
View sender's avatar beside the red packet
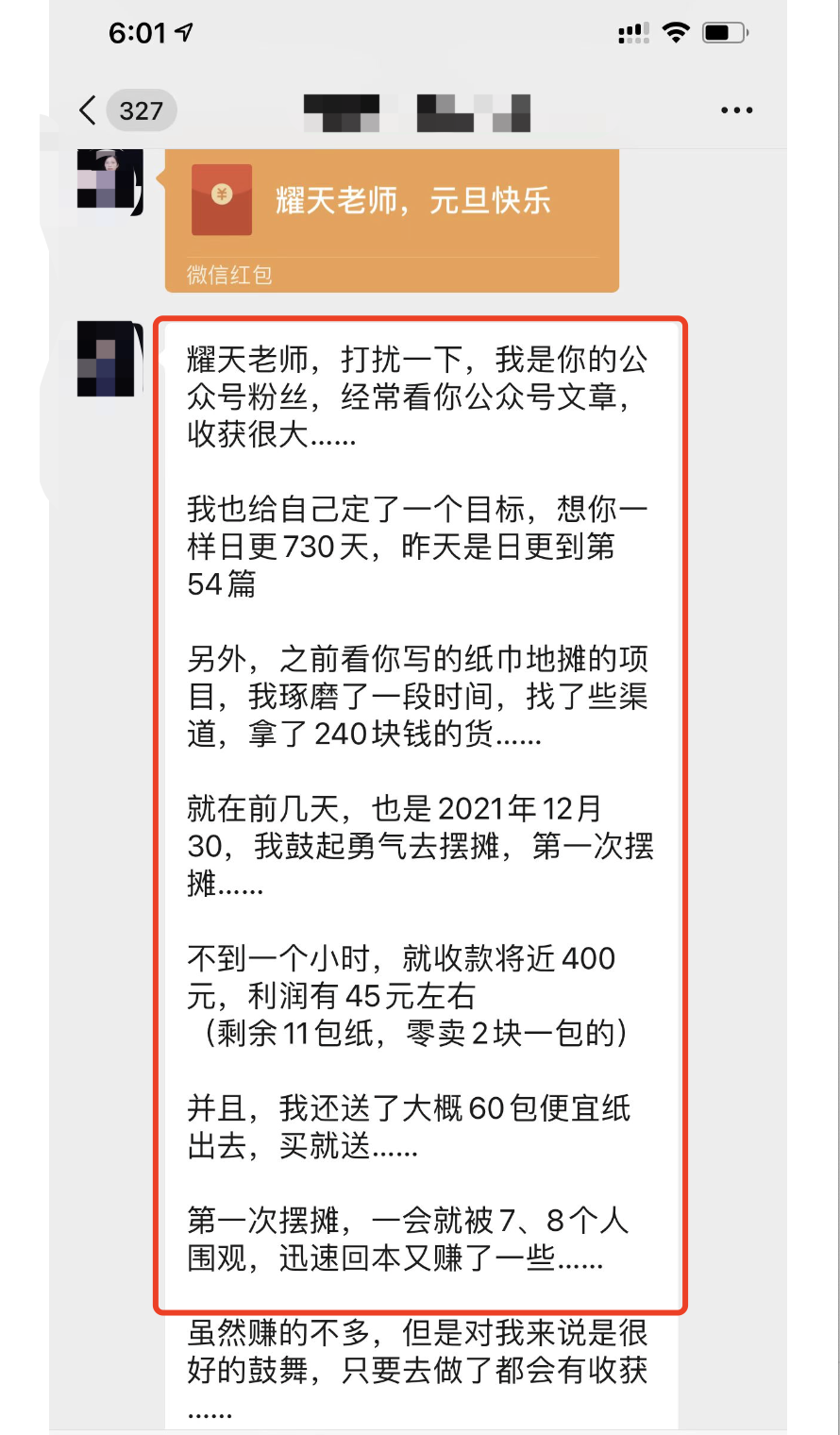tap(109, 182)
